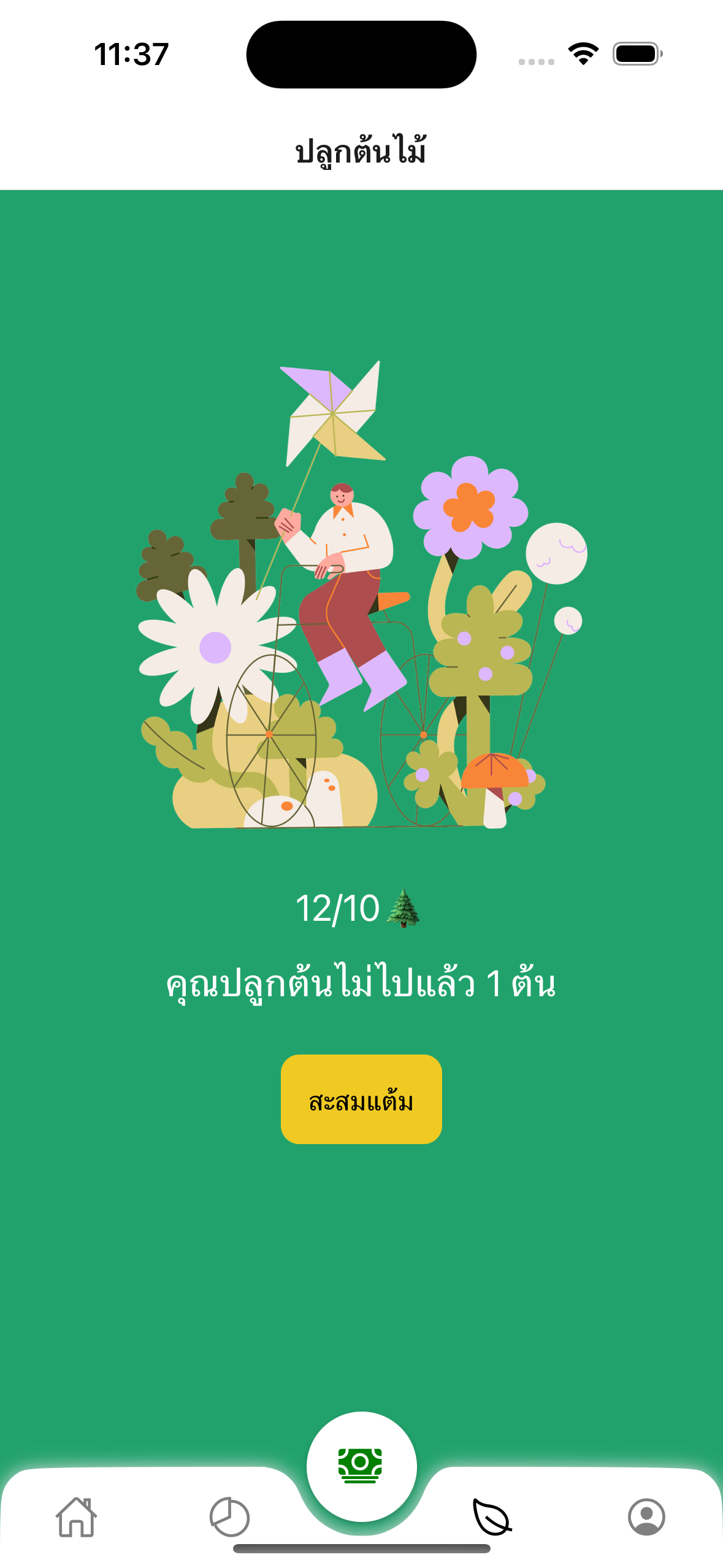Tap the center money button
The image size is (723, 1568).
click(x=361, y=1466)
